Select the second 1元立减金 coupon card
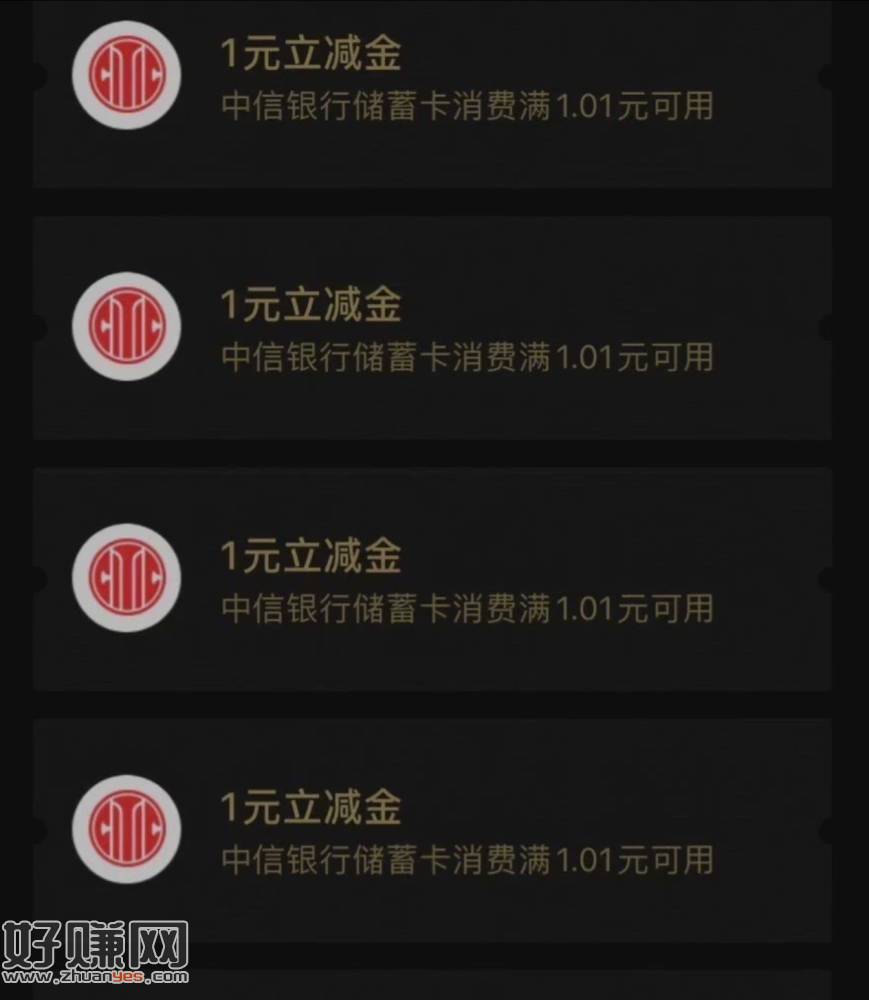The width and height of the screenshot is (869, 1000). tap(432, 328)
